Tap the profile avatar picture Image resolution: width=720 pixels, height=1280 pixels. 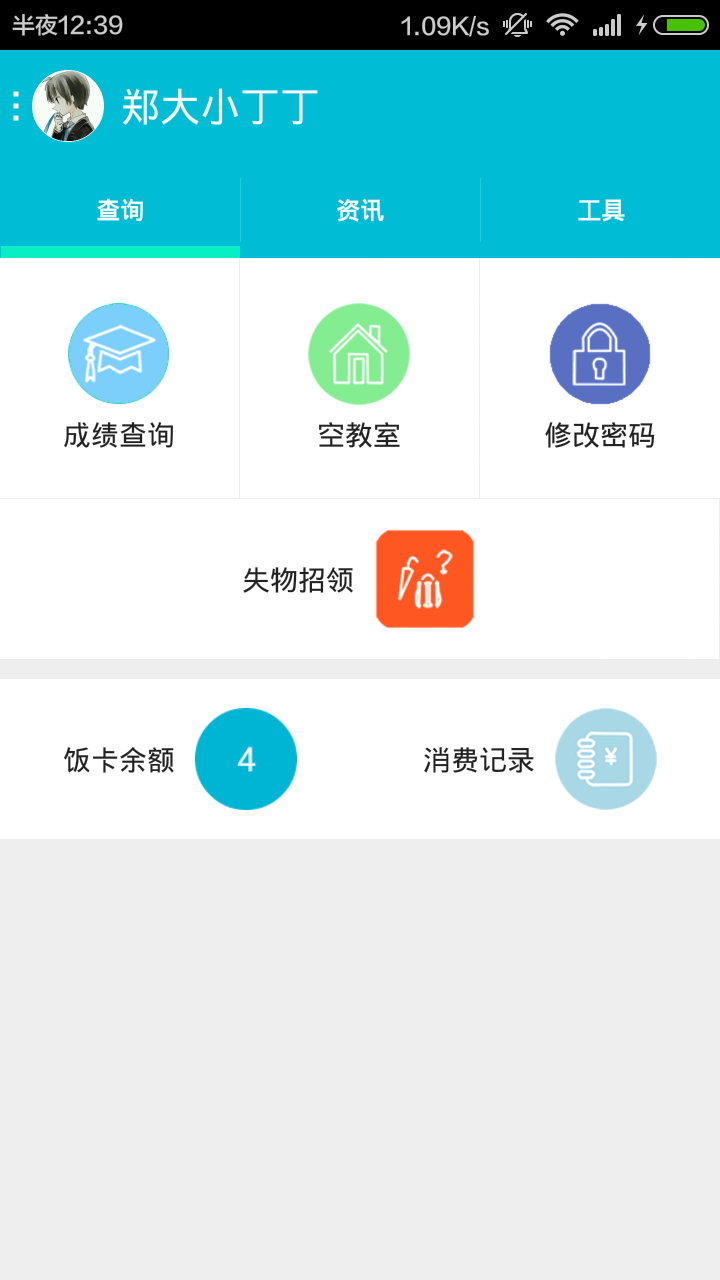tap(68, 106)
